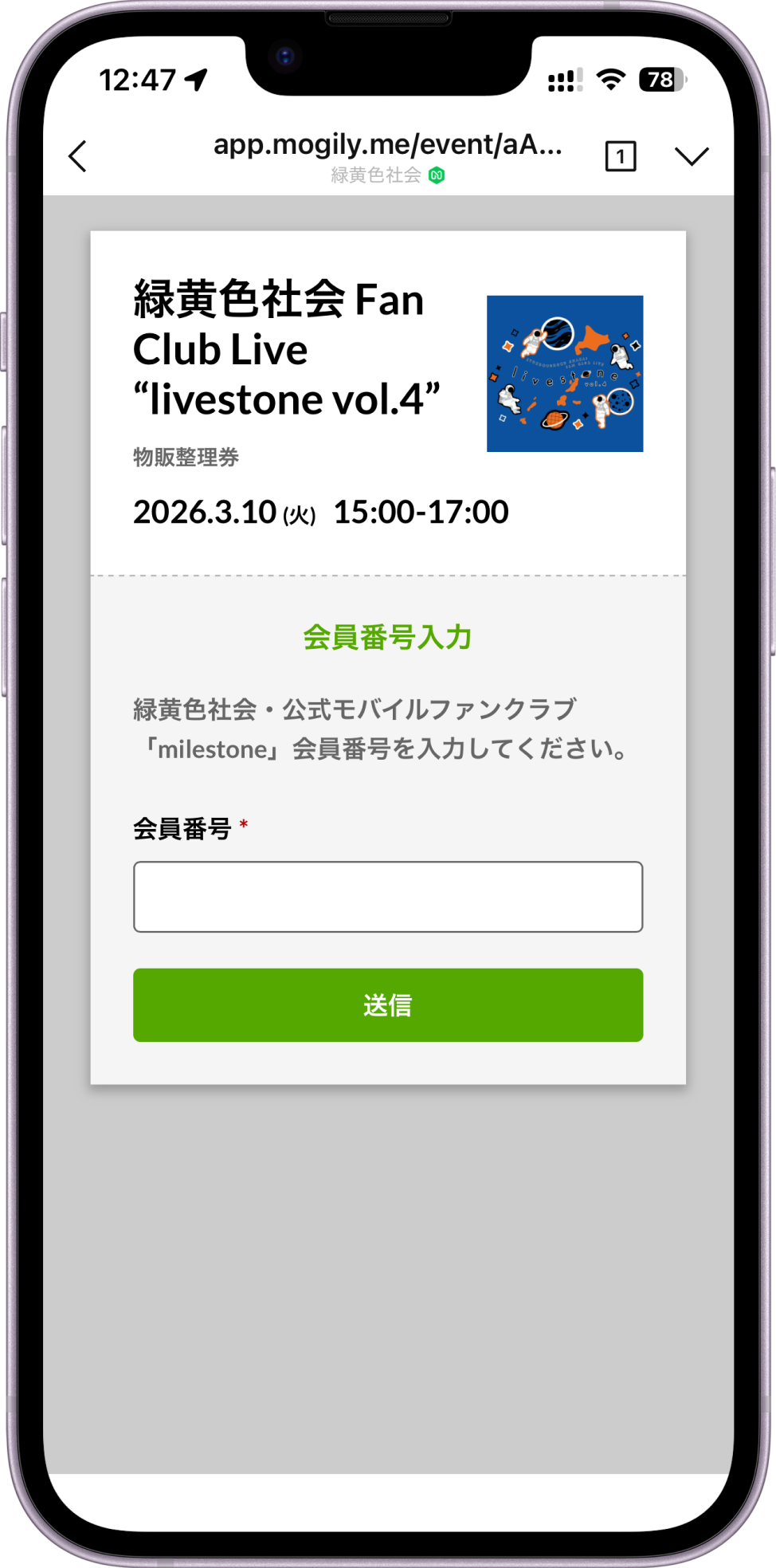Go back with the browser arrow
The height and width of the screenshot is (1568, 776).
tap(78, 156)
